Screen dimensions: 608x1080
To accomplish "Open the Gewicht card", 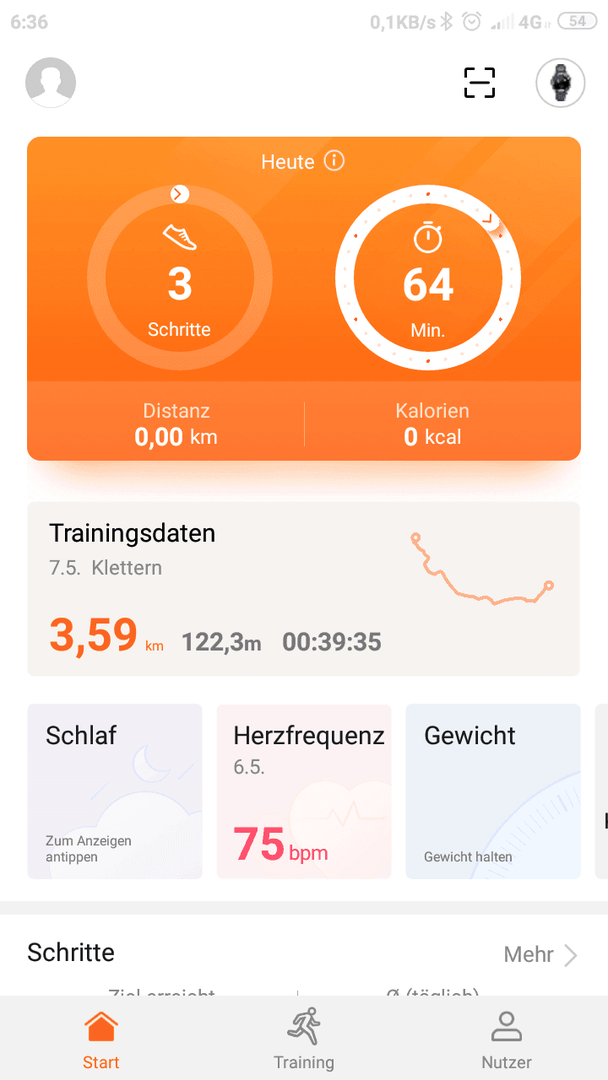I will (493, 791).
